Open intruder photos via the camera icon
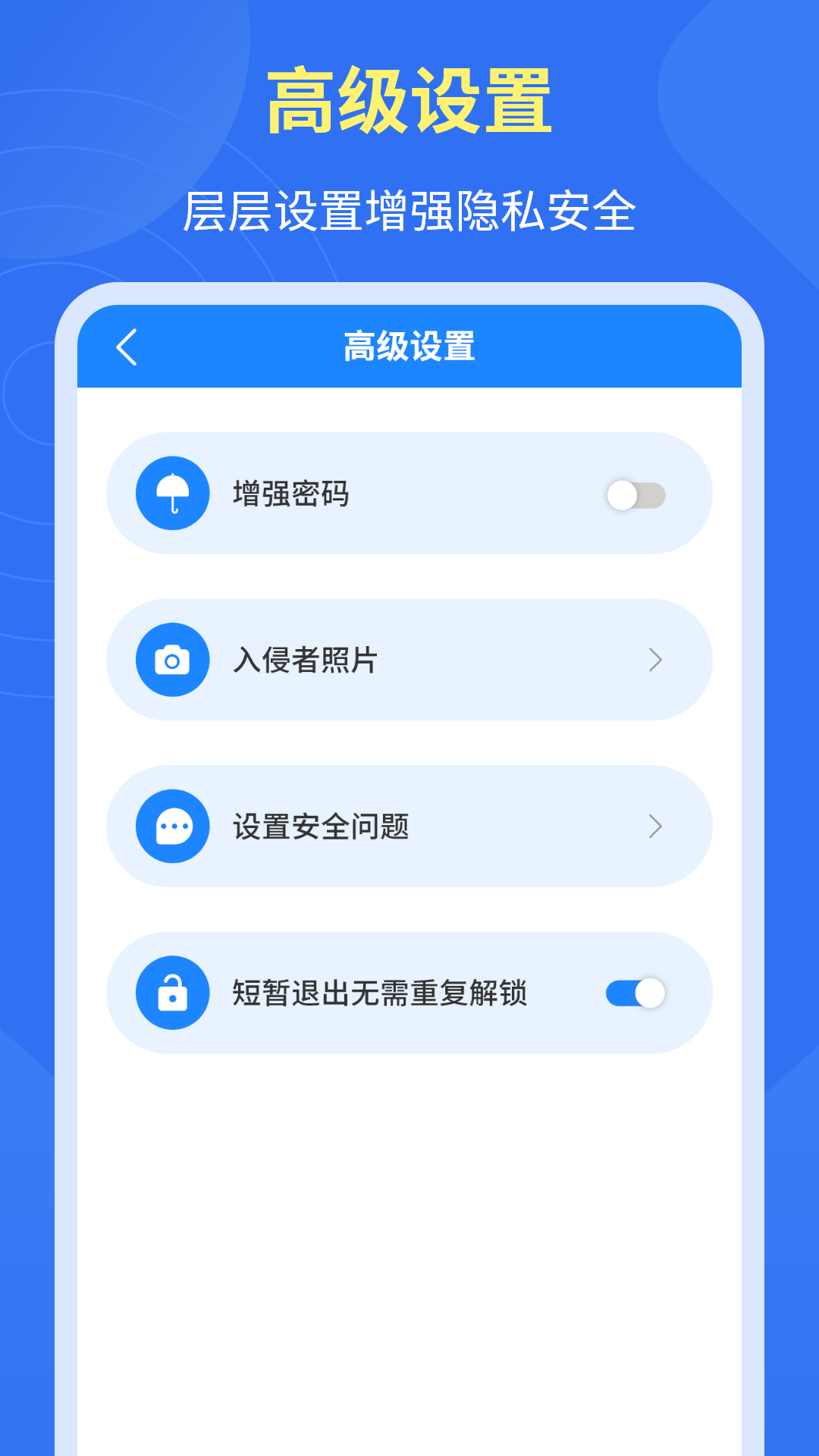 [x=173, y=660]
